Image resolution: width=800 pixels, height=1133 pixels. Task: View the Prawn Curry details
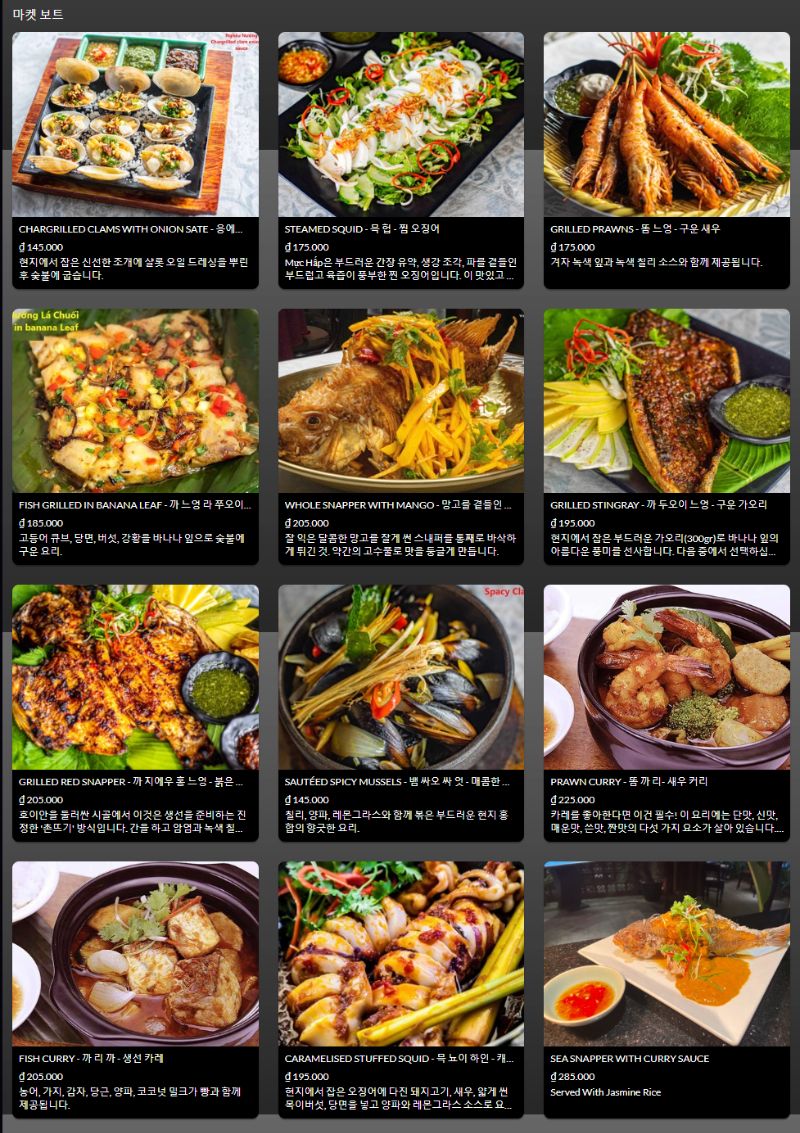(667, 712)
